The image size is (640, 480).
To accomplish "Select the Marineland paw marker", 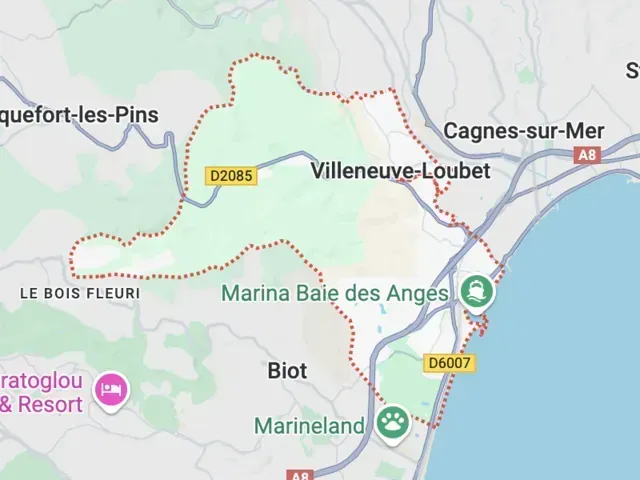I will [393, 423].
